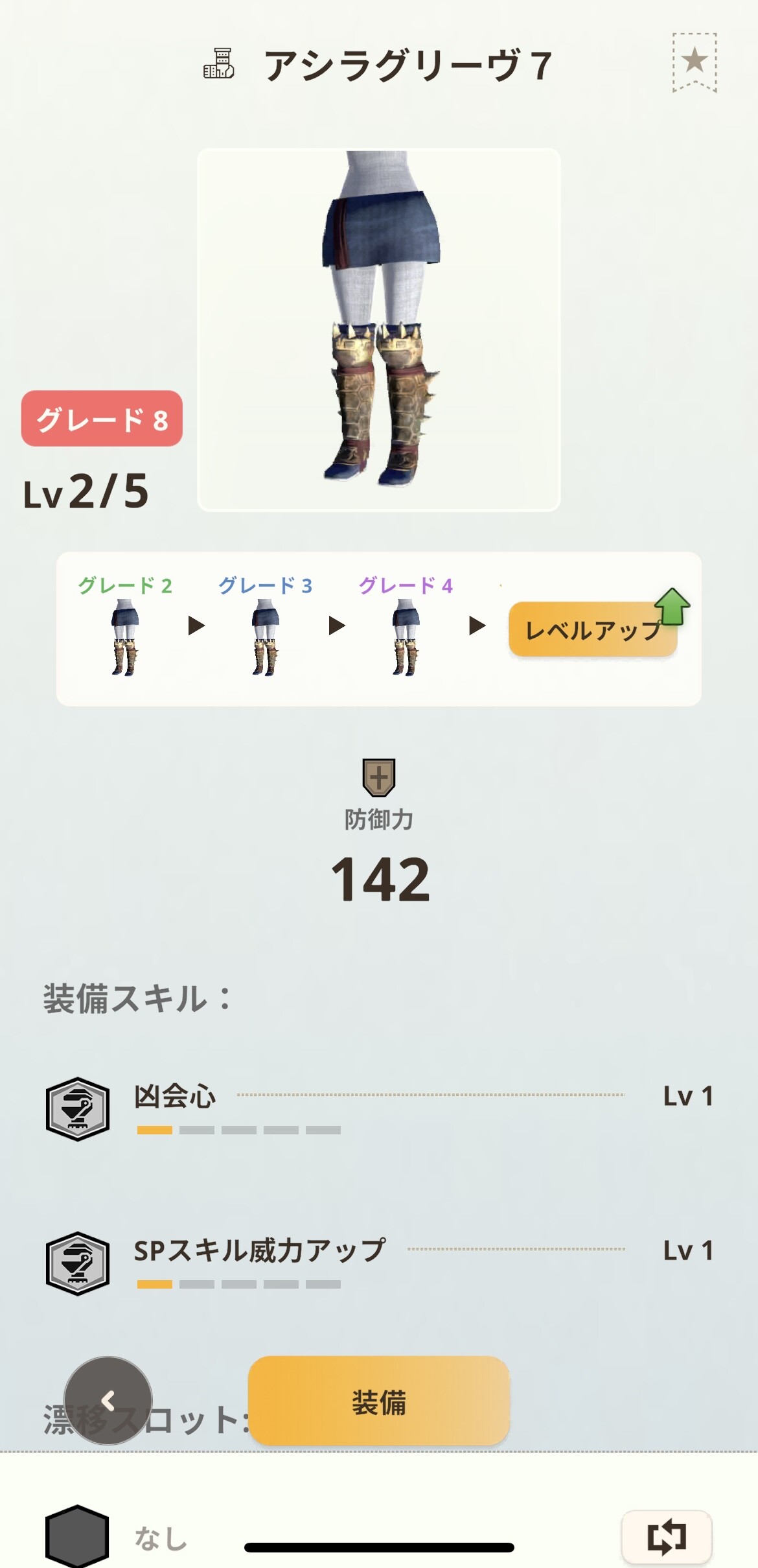Mark this armor as favorite with the star
758x1568 pixels.
[695, 62]
